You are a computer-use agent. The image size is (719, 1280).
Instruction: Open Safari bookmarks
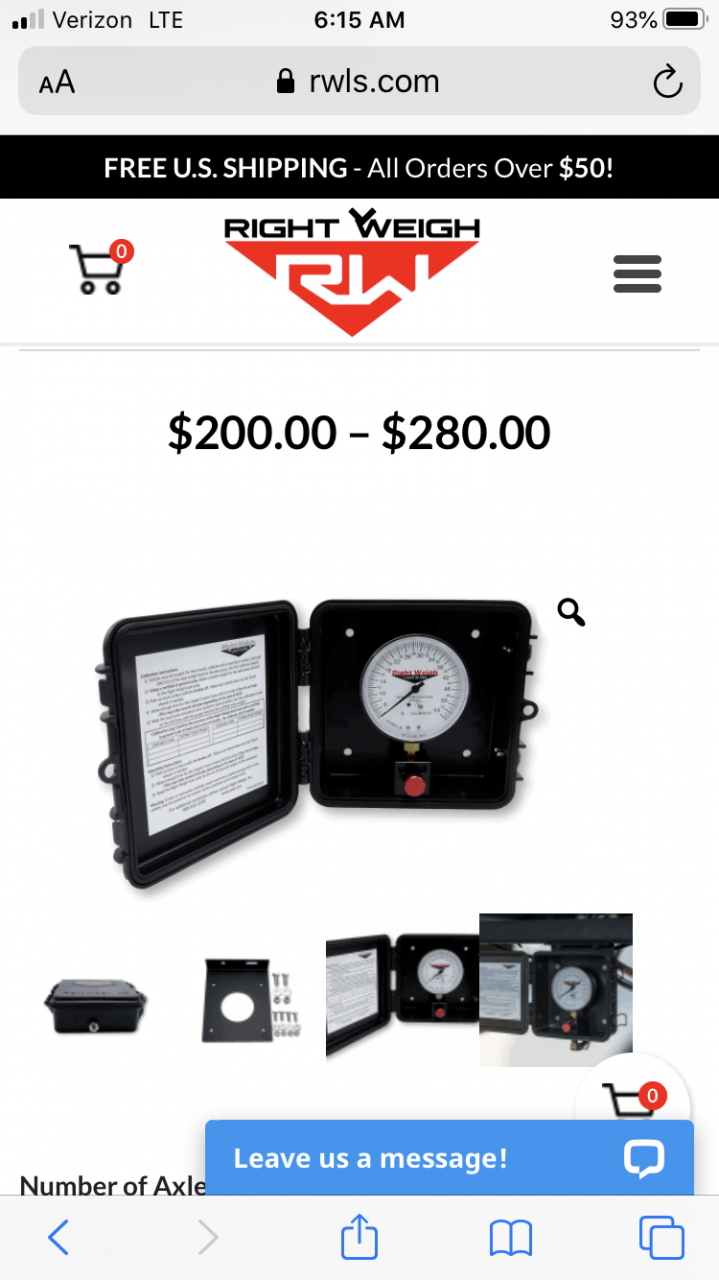click(510, 1238)
